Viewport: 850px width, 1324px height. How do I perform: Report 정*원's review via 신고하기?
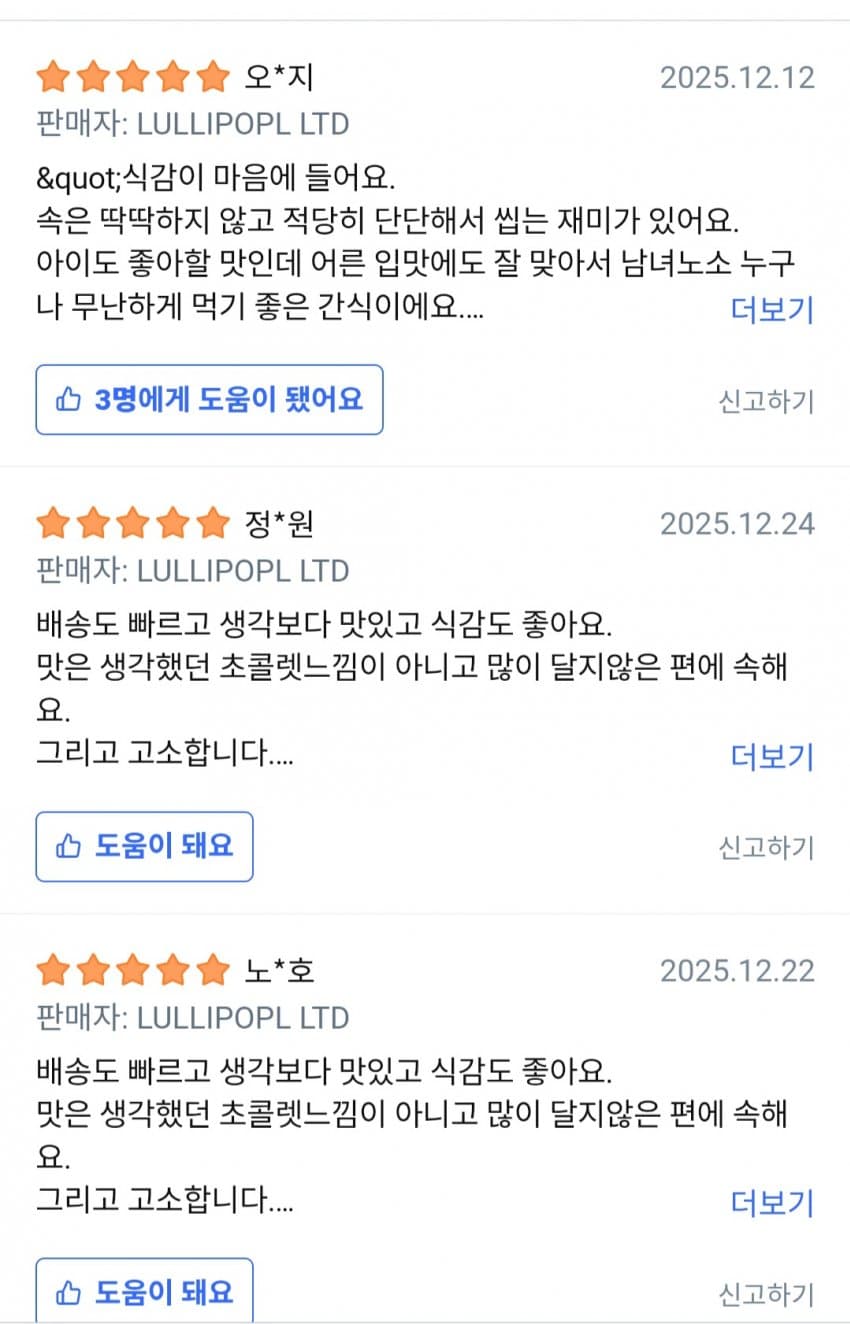click(x=766, y=848)
